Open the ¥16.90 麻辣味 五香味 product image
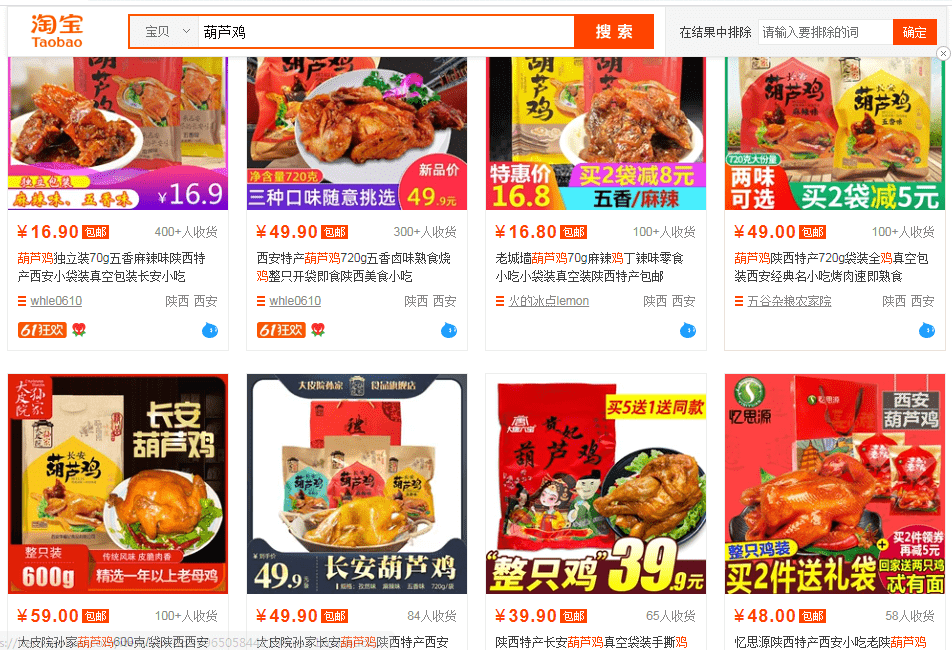Image resolution: width=952 pixels, height=650 pixels. (118, 133)
